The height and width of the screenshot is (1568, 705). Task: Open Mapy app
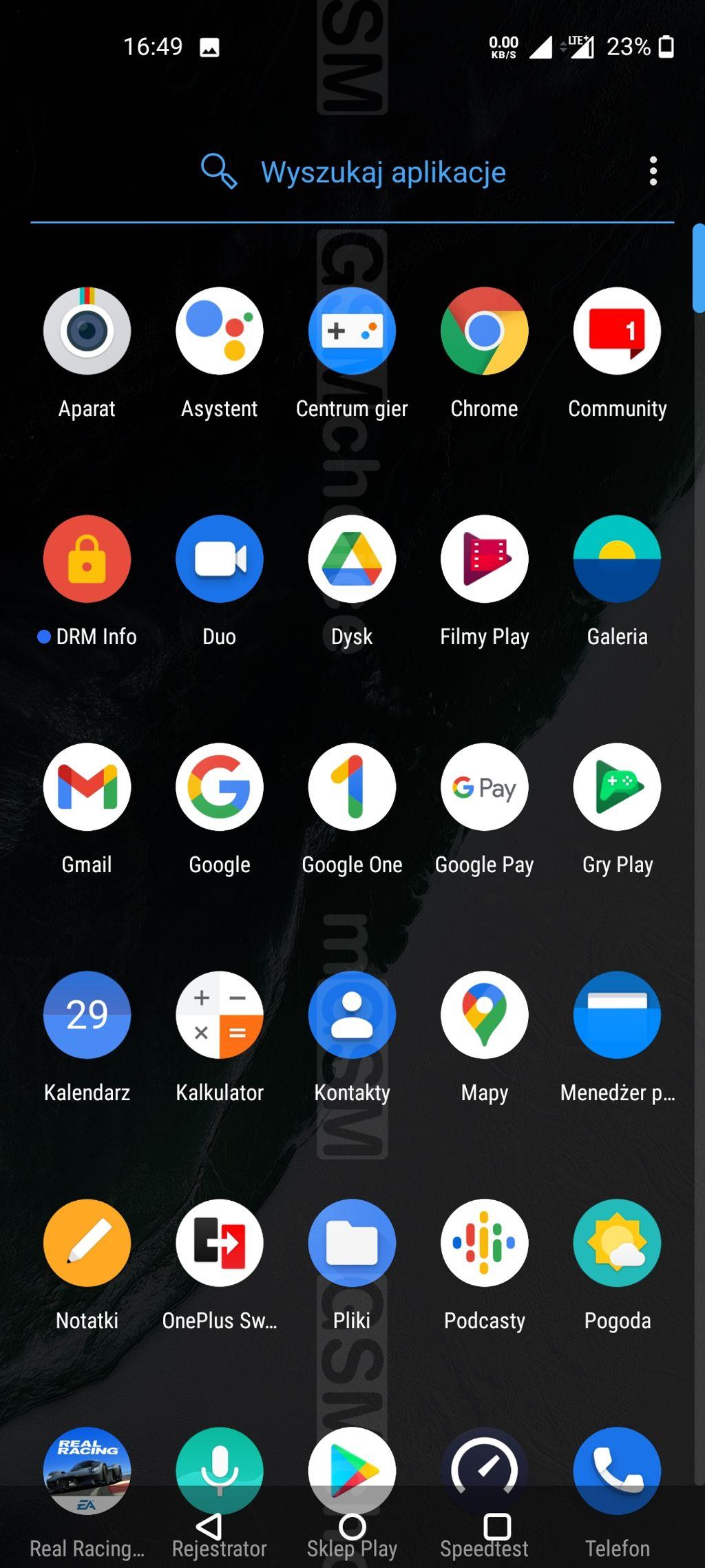click(484, 1015)
